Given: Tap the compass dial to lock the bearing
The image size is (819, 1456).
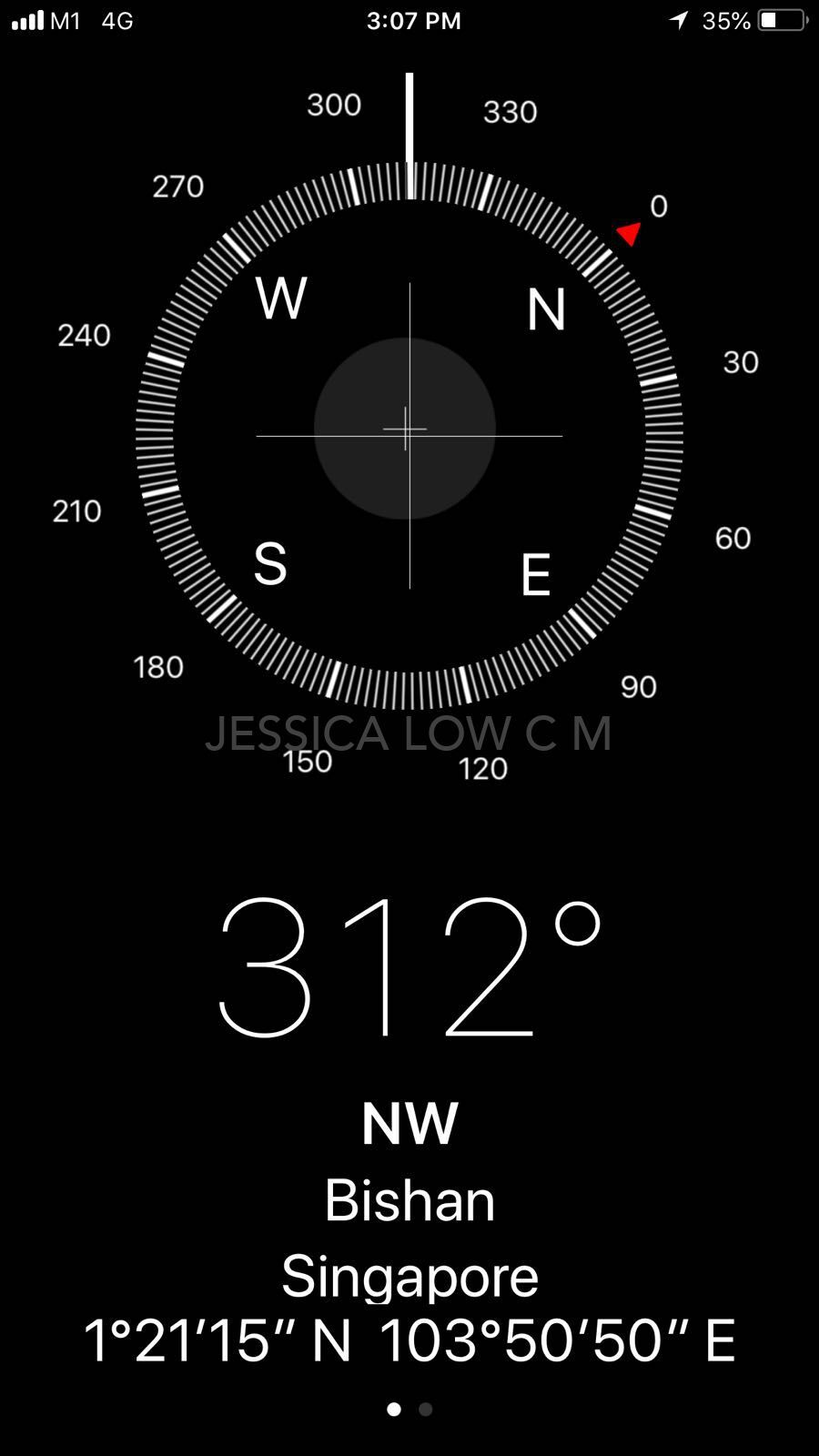Looking at the screenshot, I should pos(409,435).
